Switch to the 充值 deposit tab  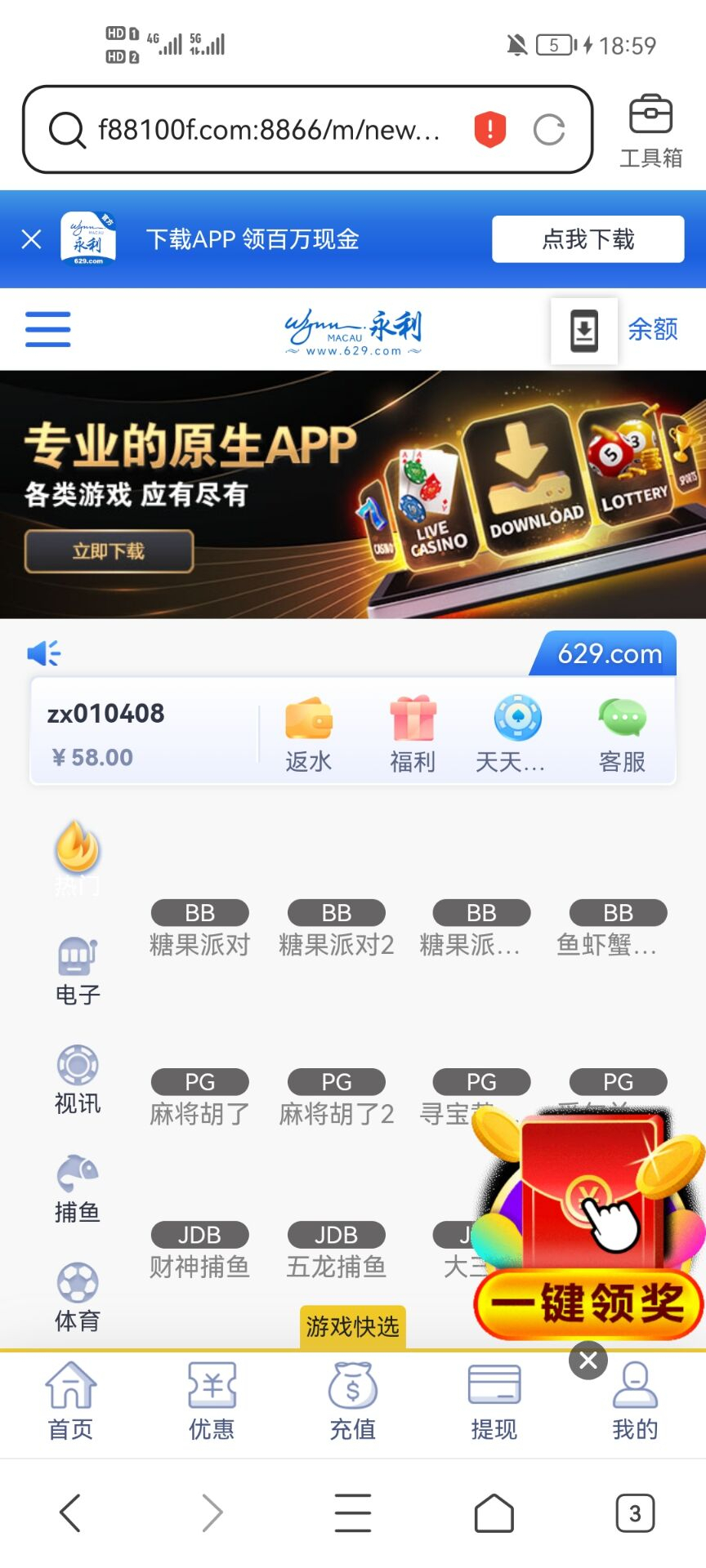(x=352, y=1401)
